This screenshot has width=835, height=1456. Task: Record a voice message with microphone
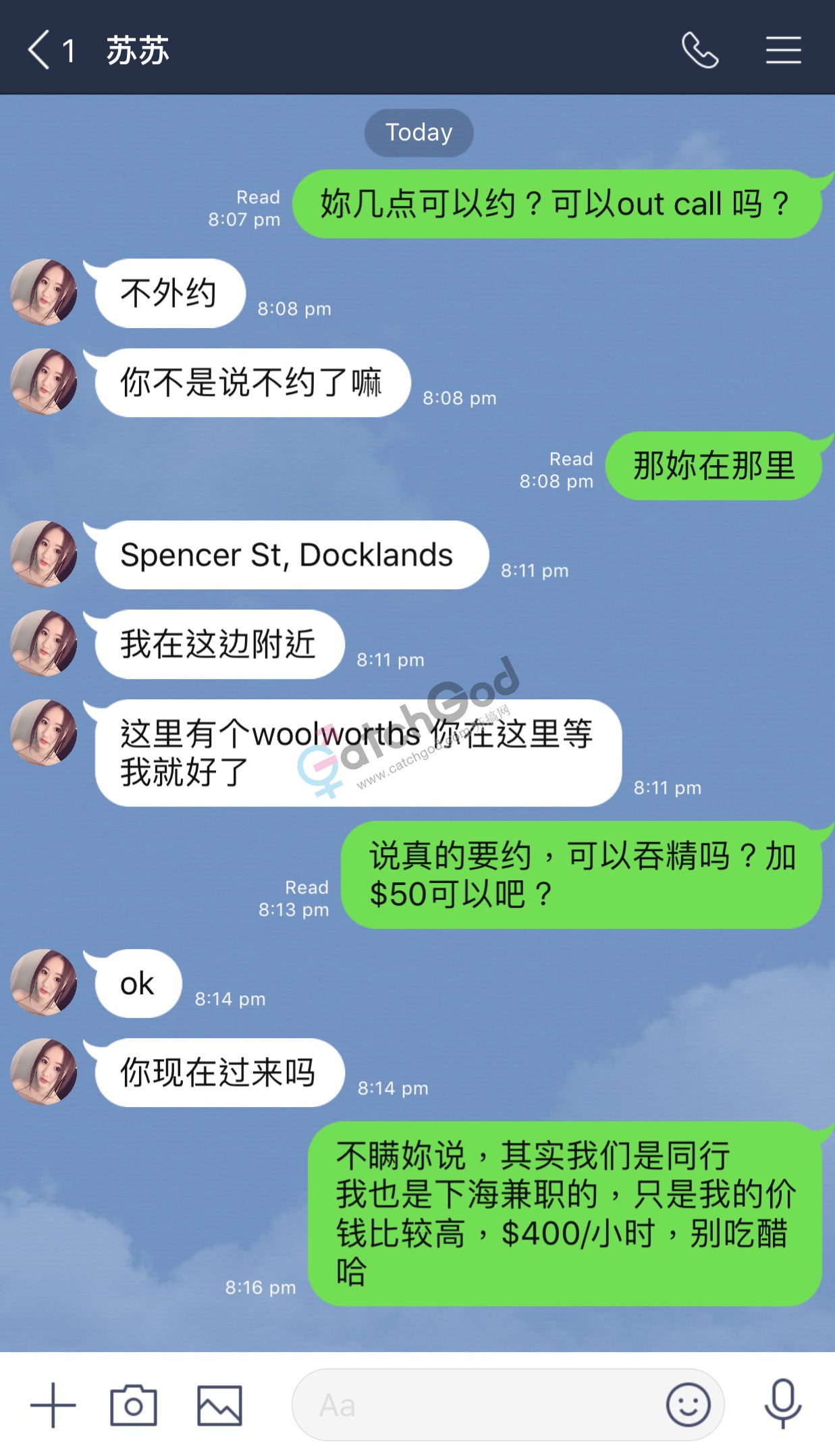[782, 1404]
